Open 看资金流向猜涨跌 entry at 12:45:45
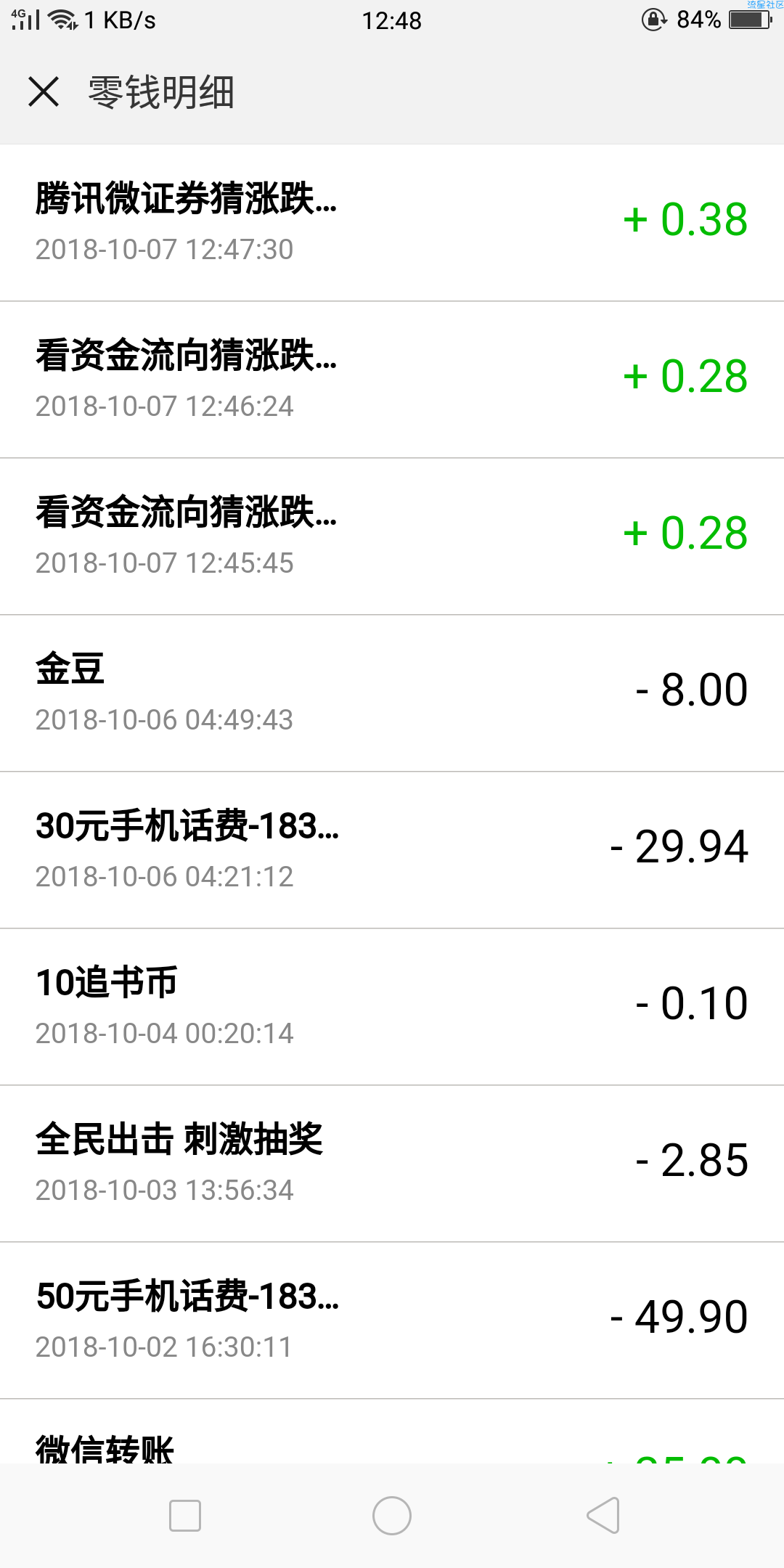 [392, 536]
